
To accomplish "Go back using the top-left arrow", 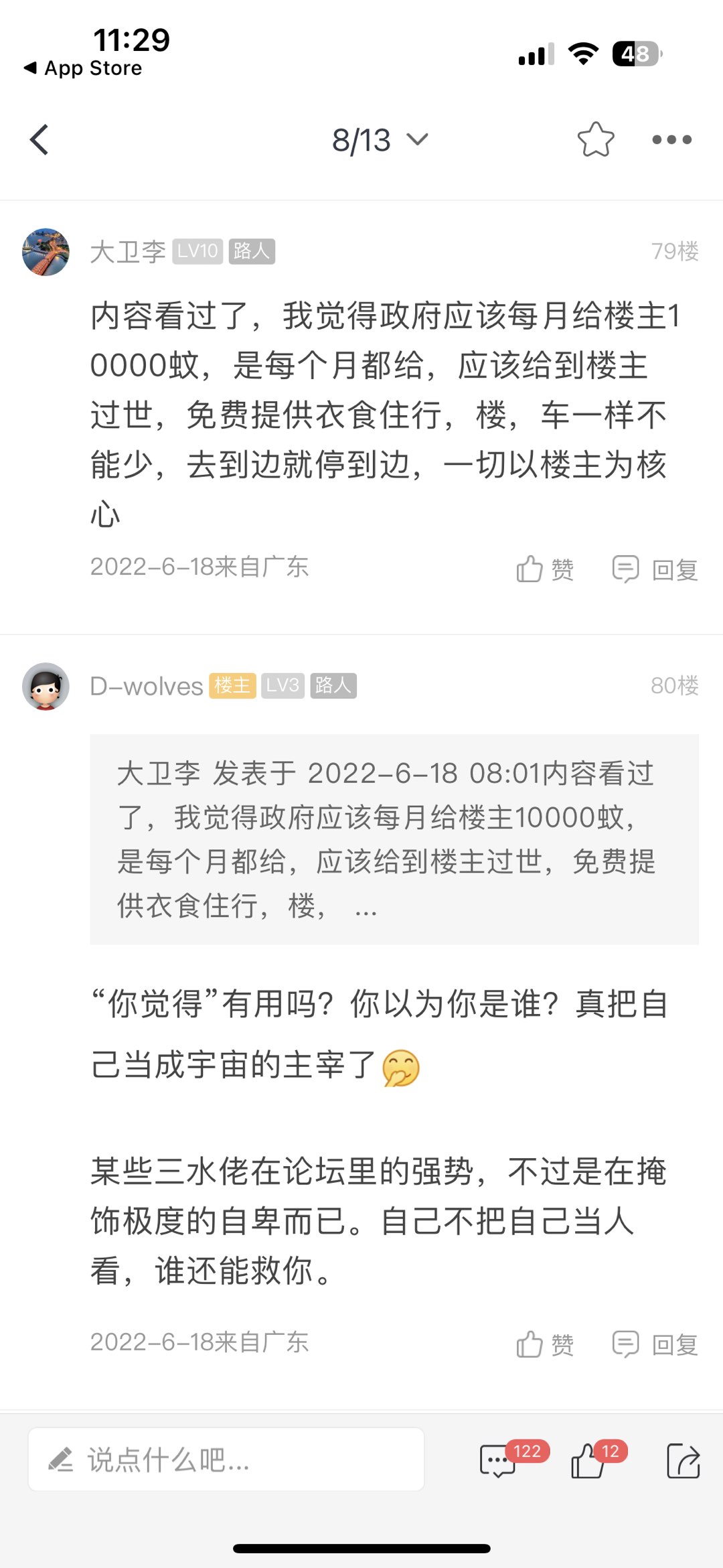I will click(x=39, y=140).
